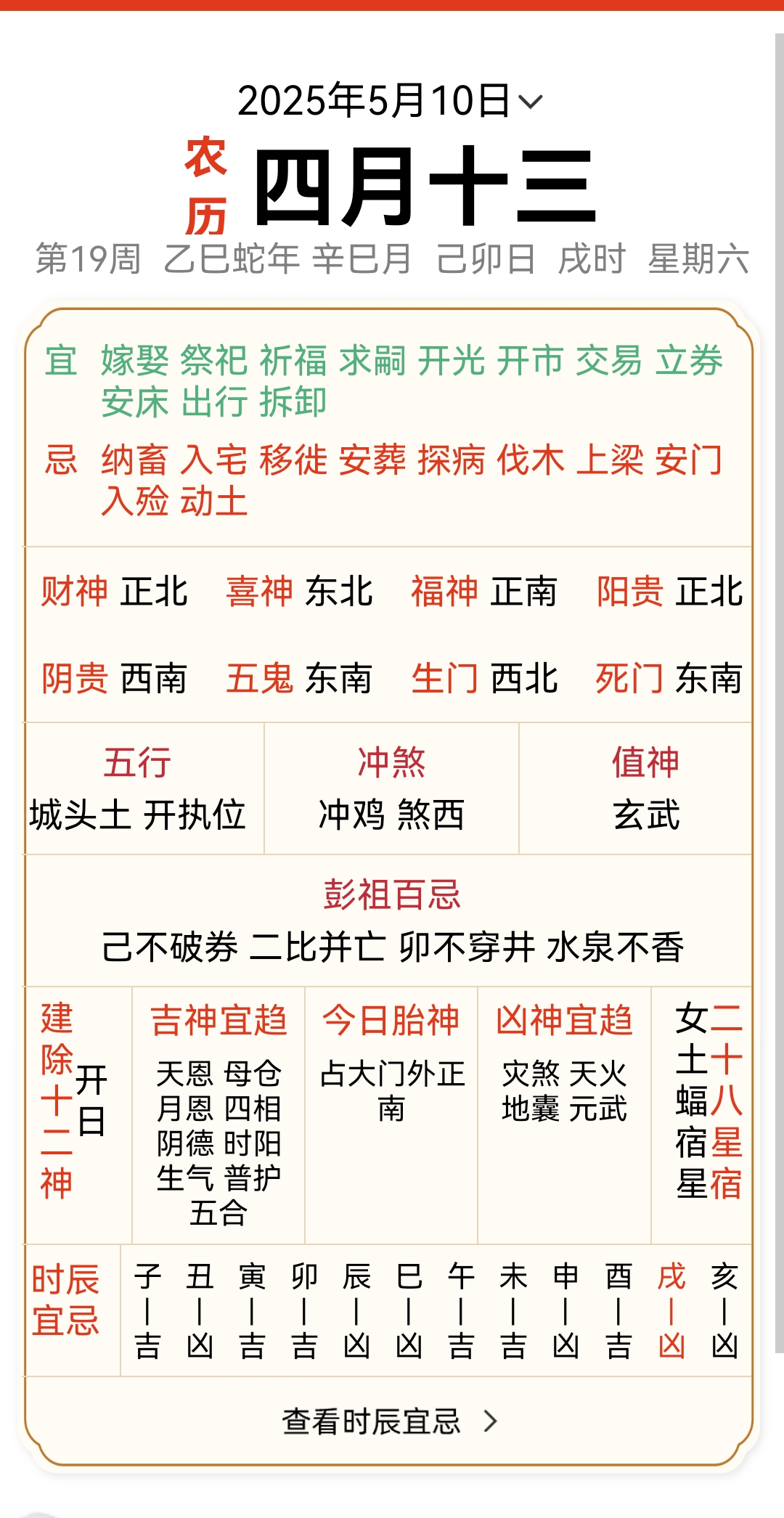Open 查看时辰宜忌 details
The width and height of the screenshot is (784, 1518).
(x=390, y=1421)
